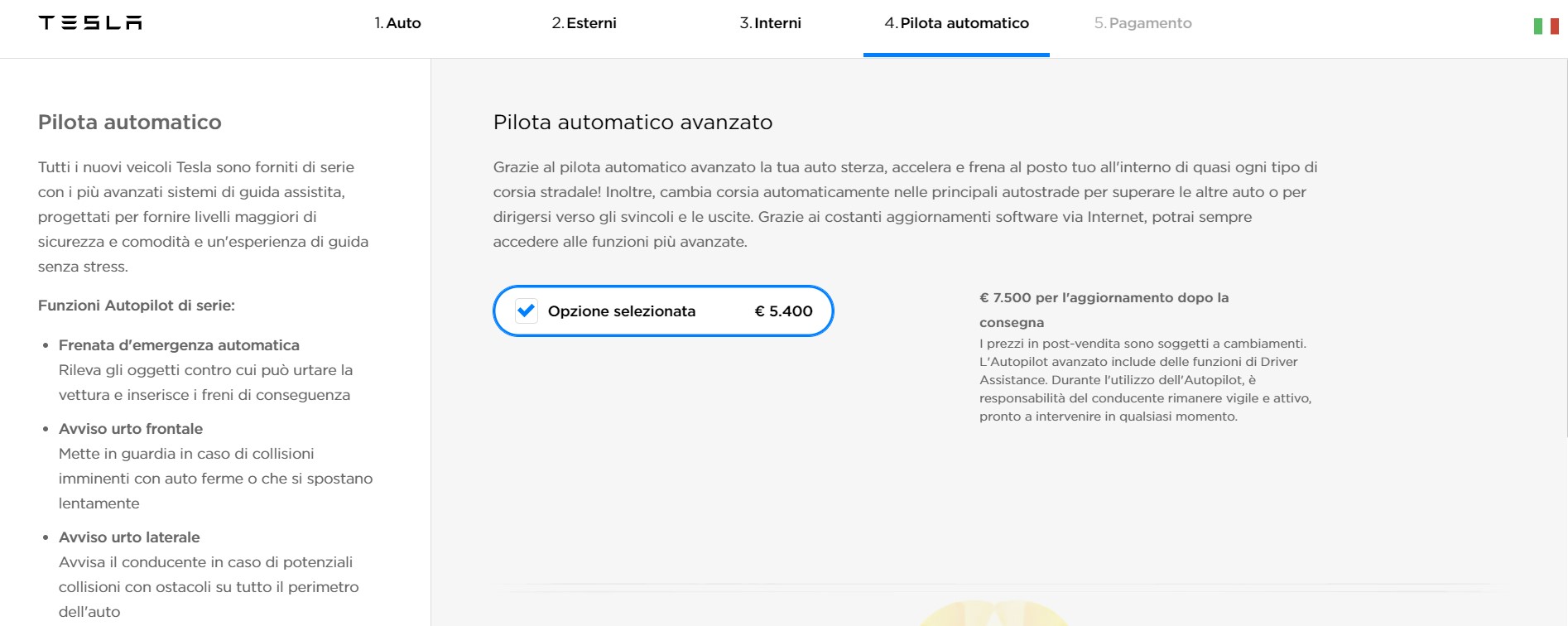Open the Tesla home logo

point(90,23)
